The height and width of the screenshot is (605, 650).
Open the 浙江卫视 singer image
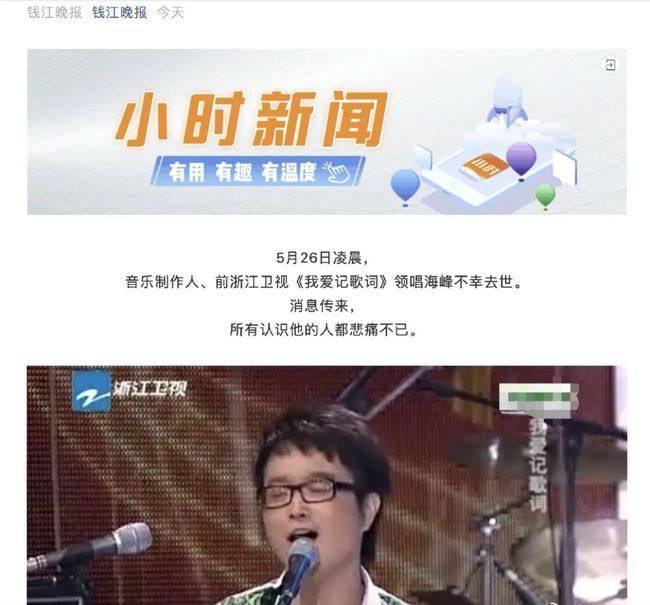326,485
